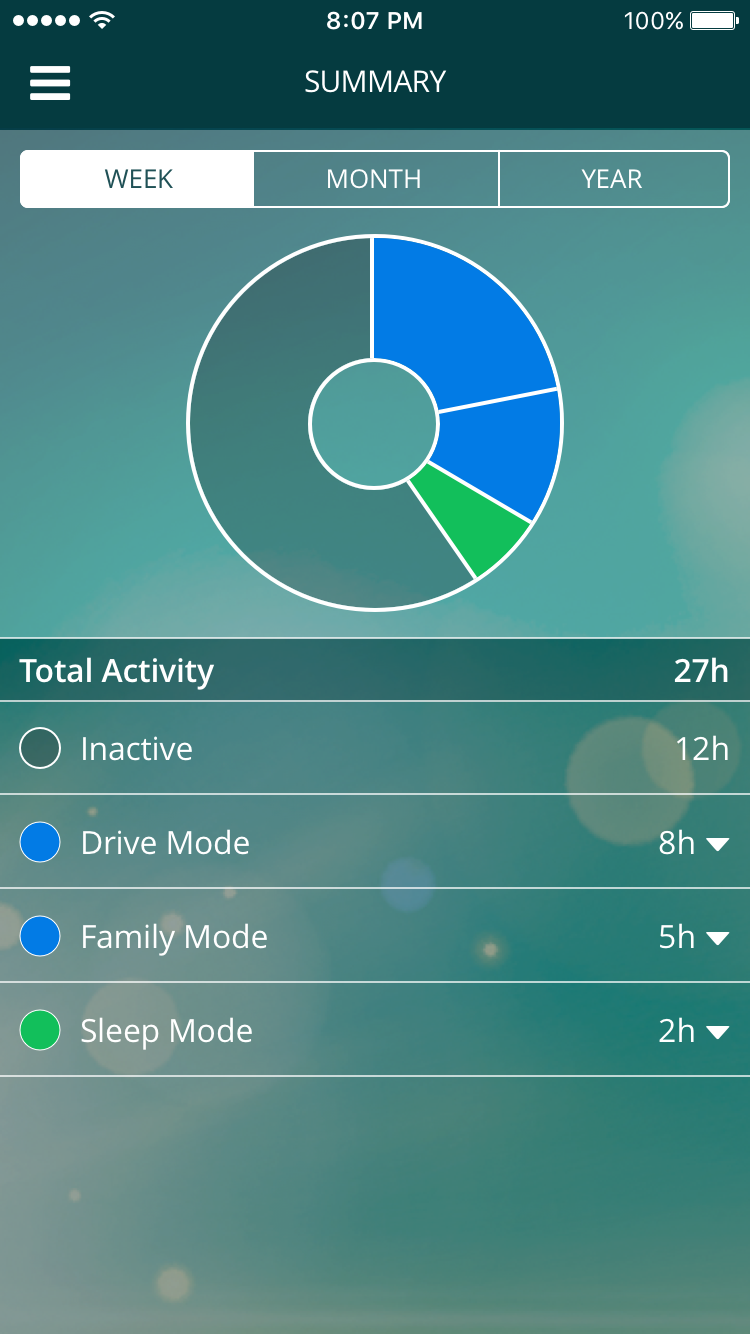Select the Week tab
750x1334 pixels.
(x=138, y=179)
